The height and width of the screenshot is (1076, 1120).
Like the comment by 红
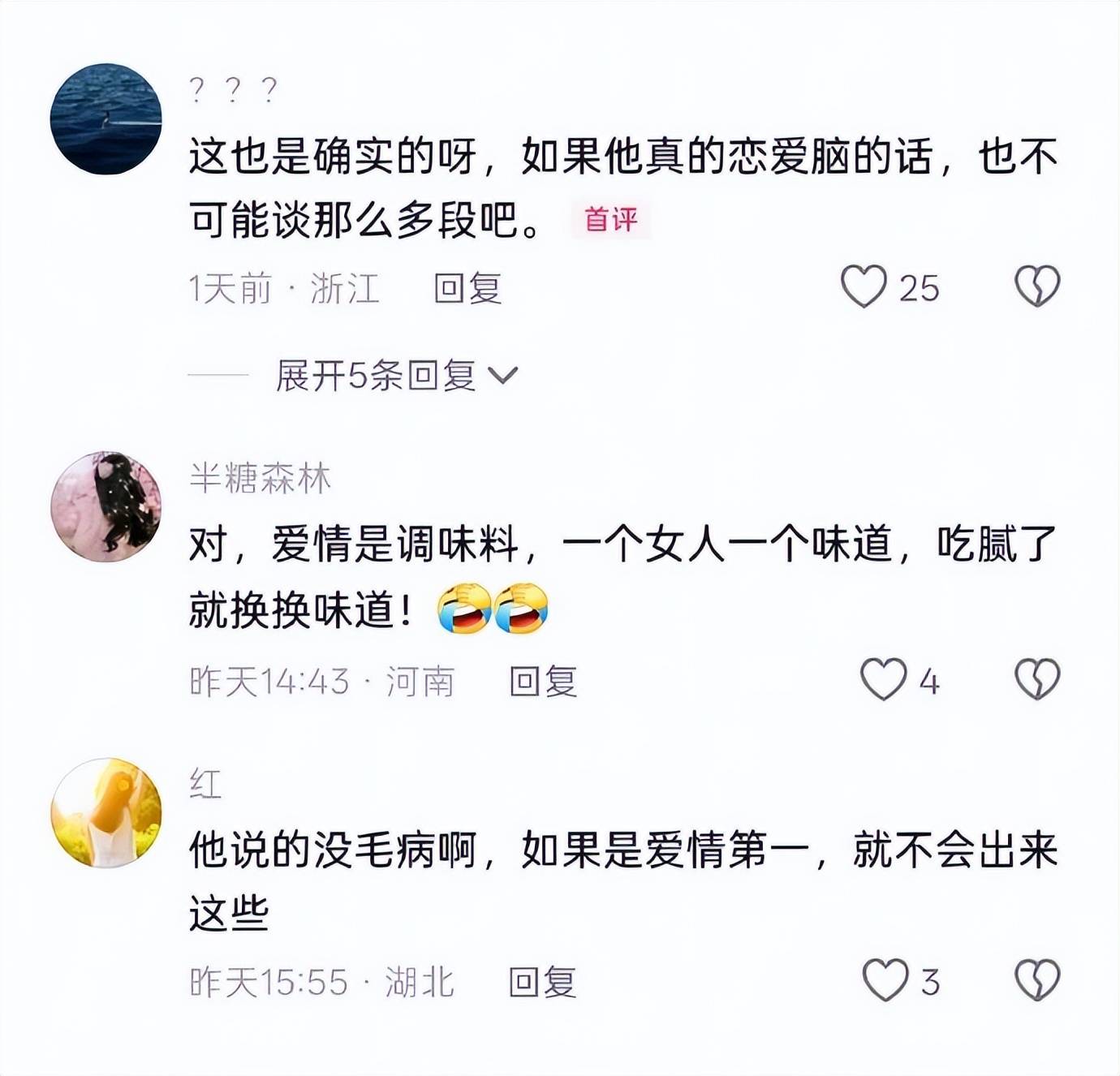(x=885, y=979)
